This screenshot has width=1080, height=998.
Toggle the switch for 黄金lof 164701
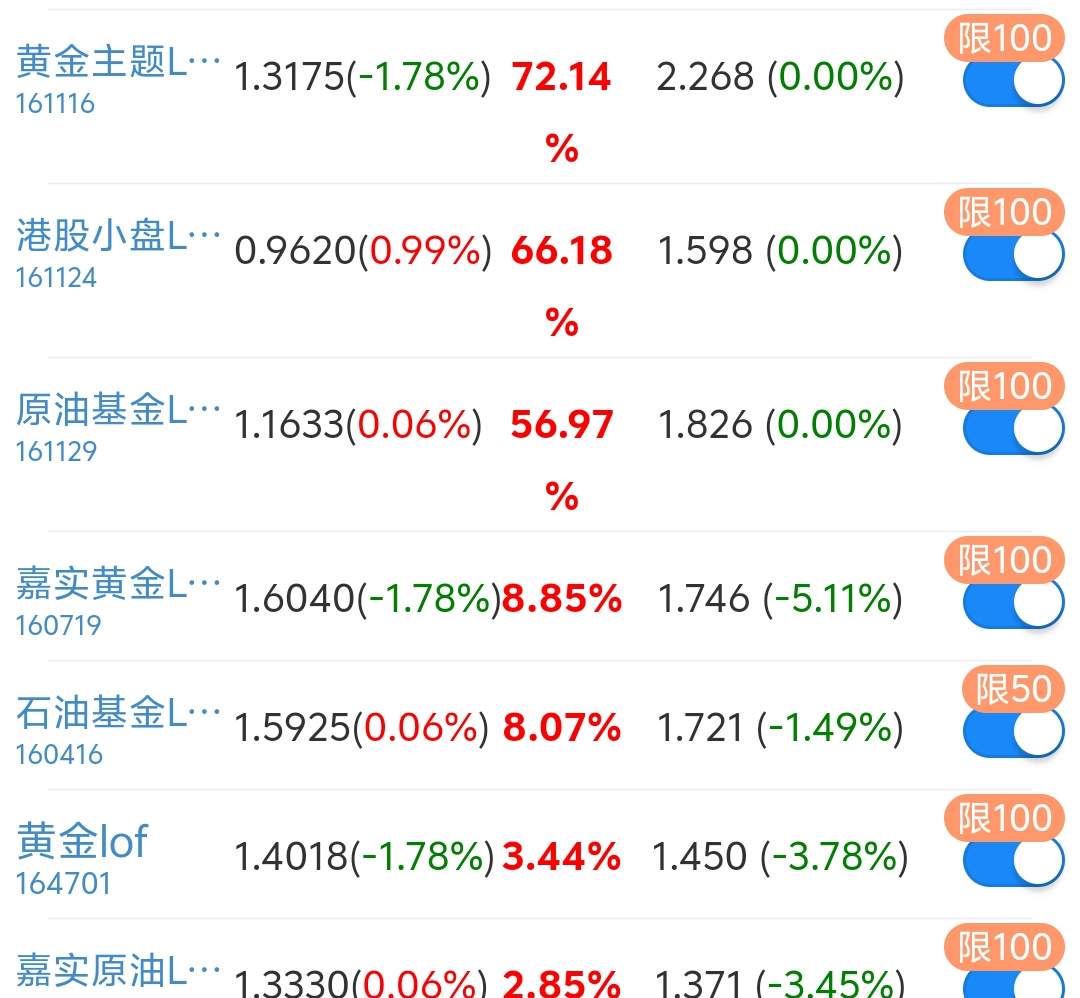pos(1012,862)
